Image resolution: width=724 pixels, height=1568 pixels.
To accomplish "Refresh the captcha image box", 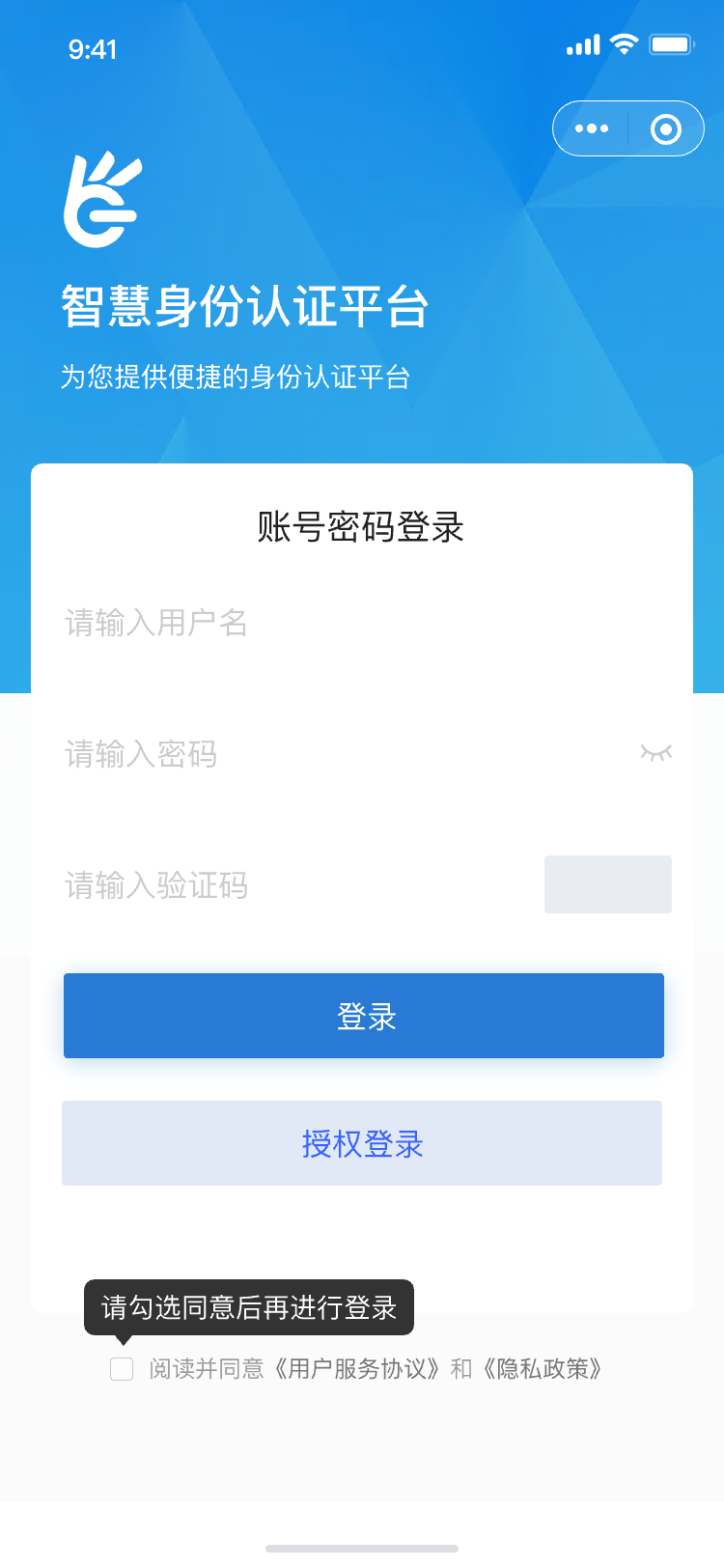I will click(608, 884).
